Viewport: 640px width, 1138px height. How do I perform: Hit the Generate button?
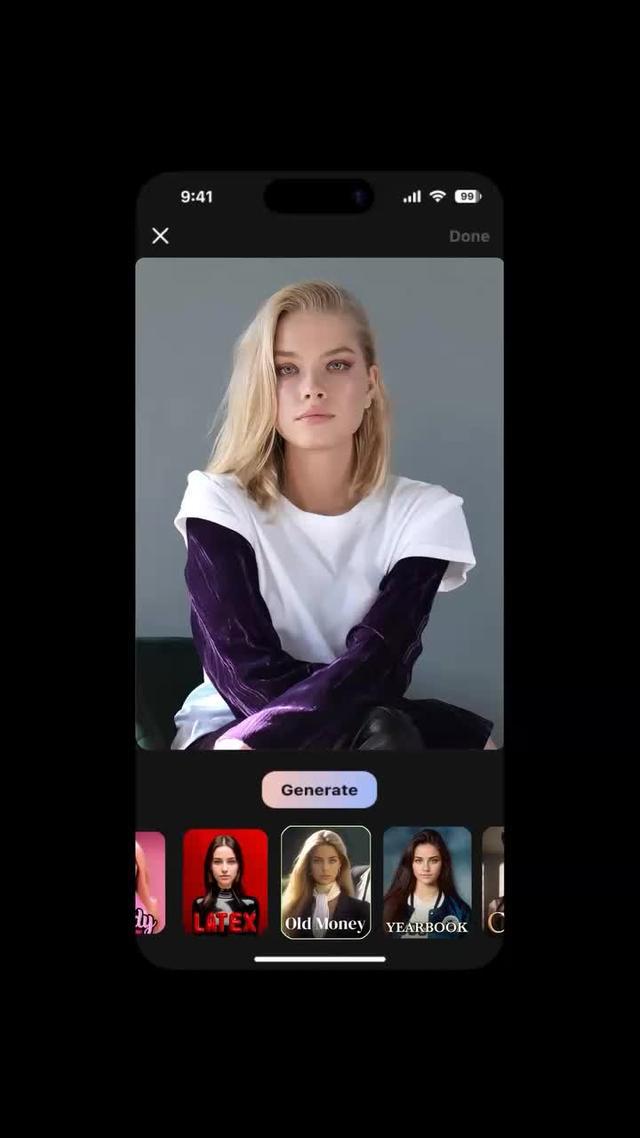tap(319, 789)
